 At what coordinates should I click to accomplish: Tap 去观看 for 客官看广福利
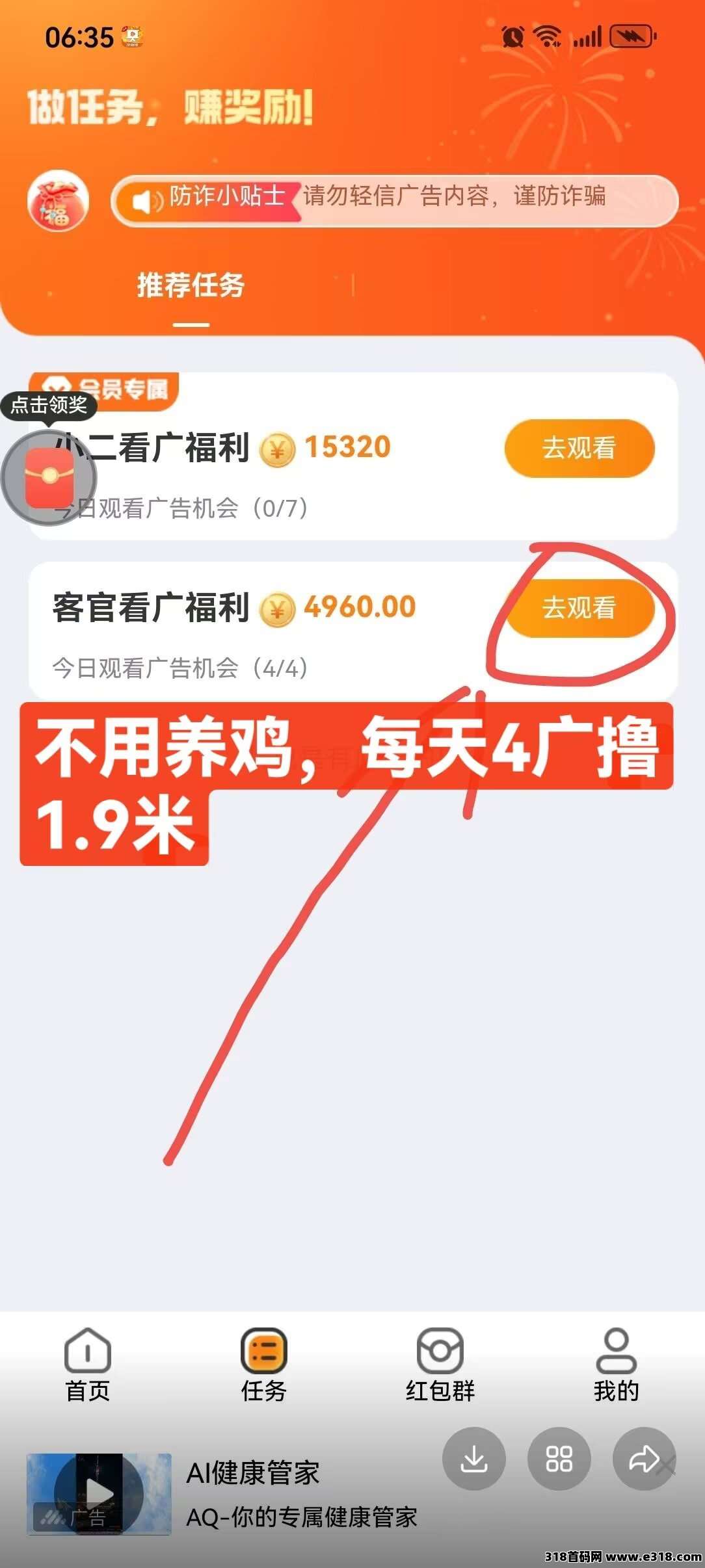[x=579, y=608]
